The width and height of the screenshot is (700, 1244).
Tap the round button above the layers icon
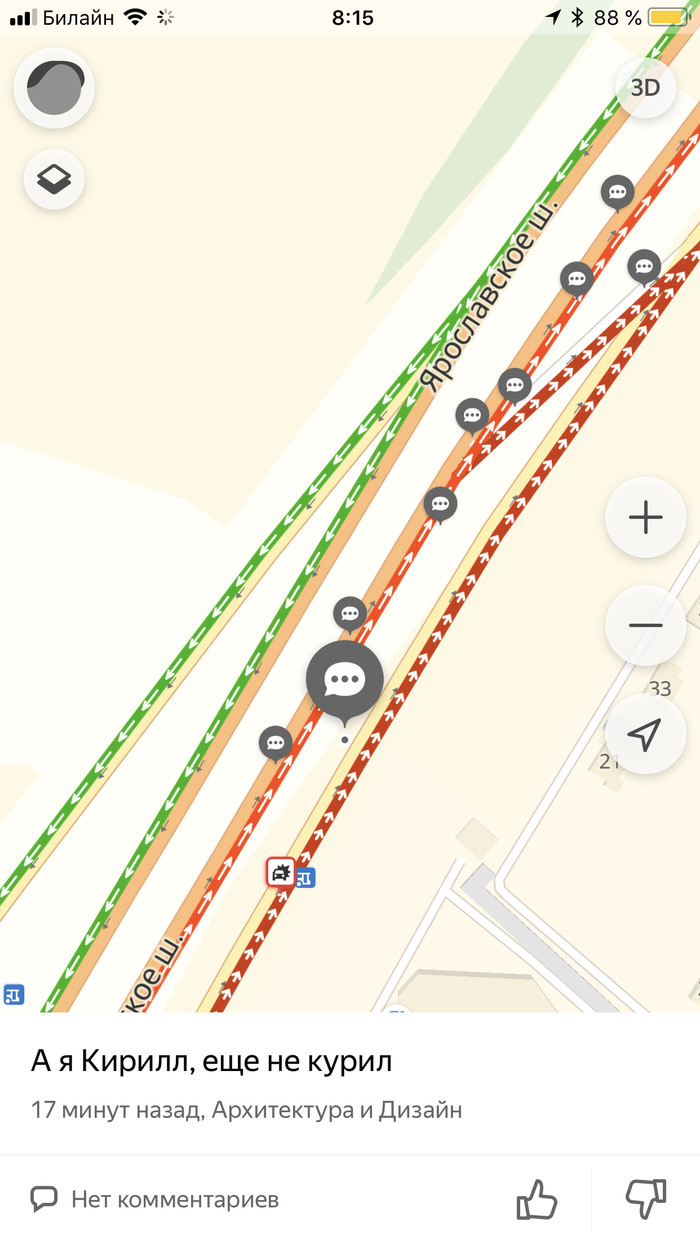(54, 88)
